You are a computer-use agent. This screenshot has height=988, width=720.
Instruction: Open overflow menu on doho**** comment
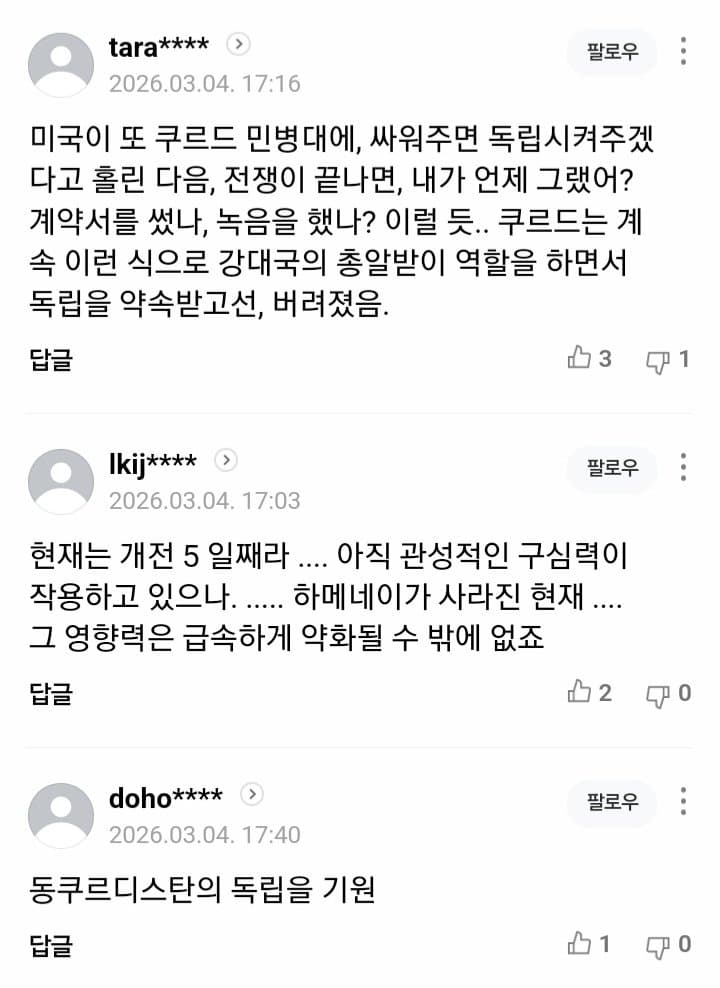[684, 801]
